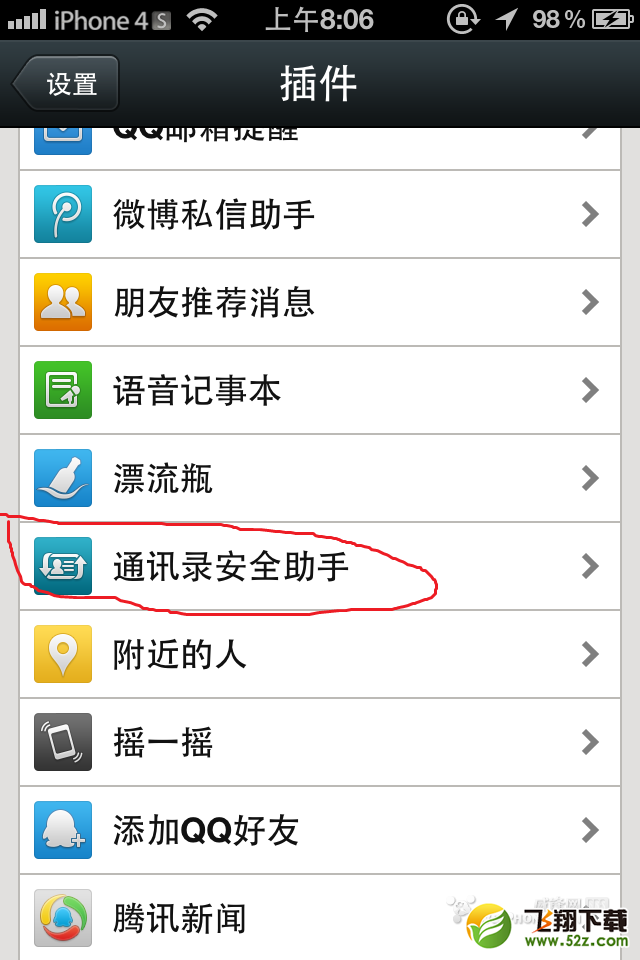Open 附近的人 plugin

point(320,654)
